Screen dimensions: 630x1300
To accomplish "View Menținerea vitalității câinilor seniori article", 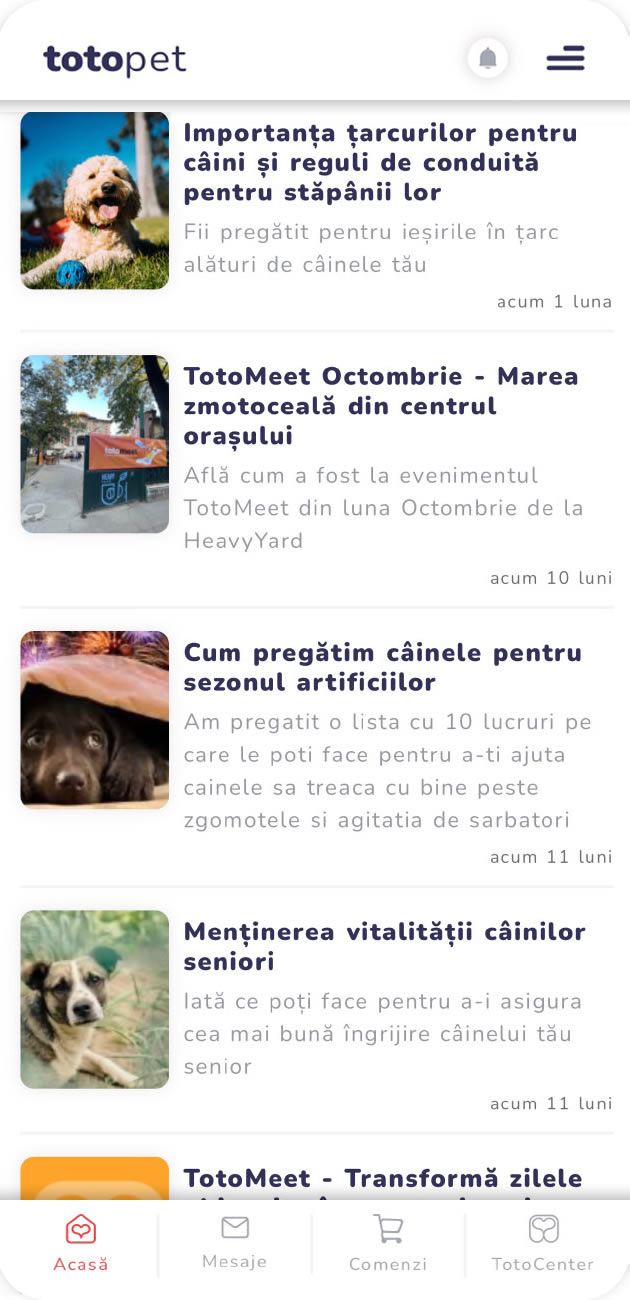I will tap(384, 946).
